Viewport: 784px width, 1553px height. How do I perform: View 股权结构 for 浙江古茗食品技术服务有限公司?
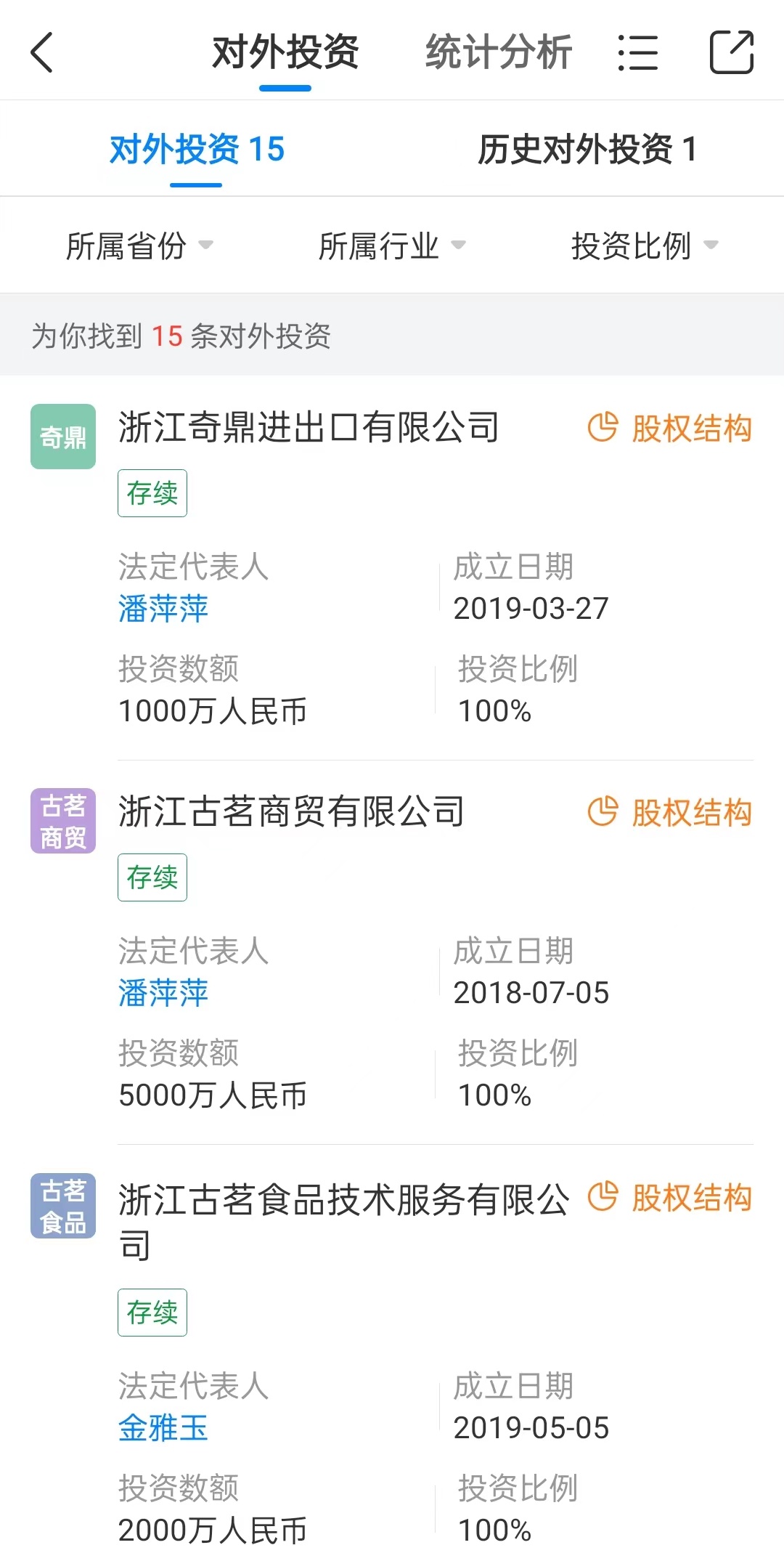click(x=669, y=1197)
